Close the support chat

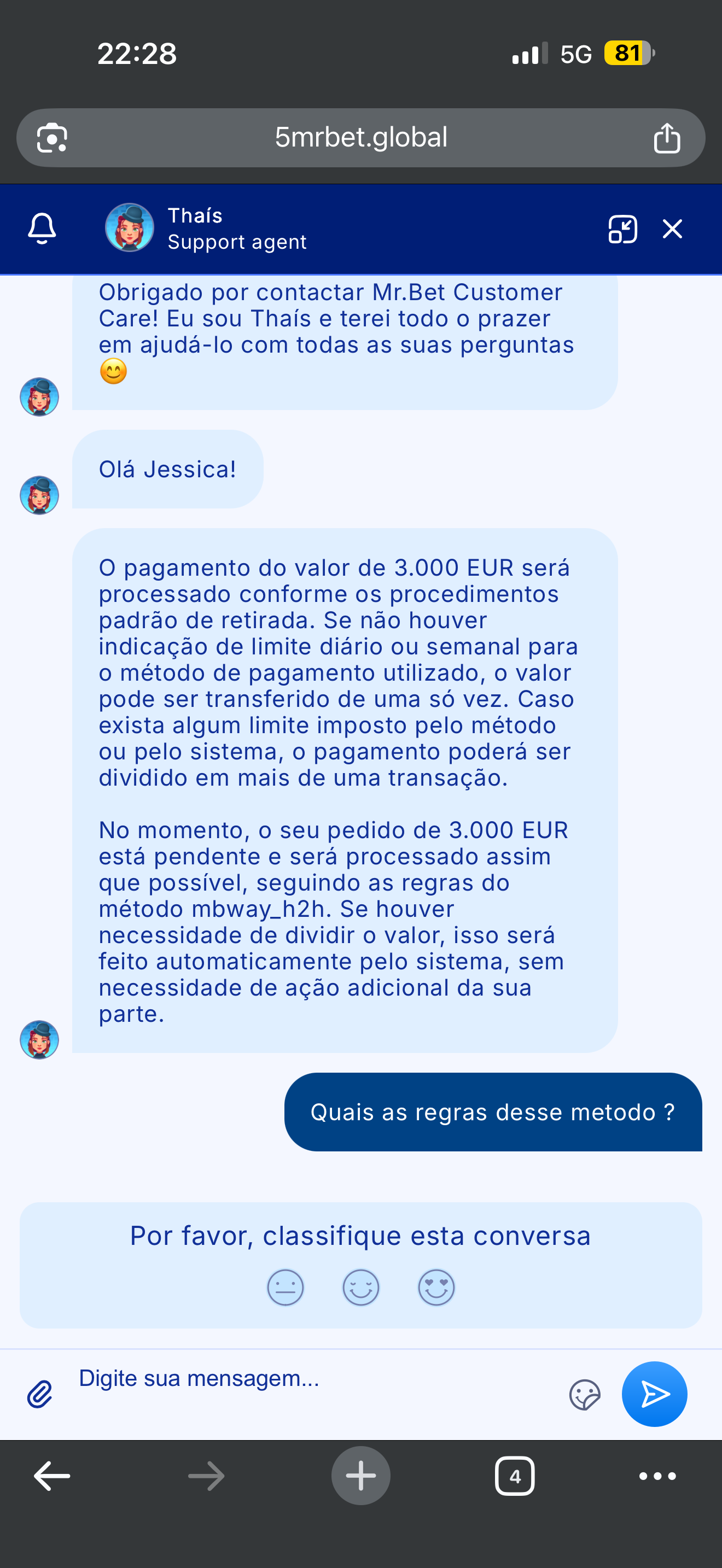coord(672,230)
